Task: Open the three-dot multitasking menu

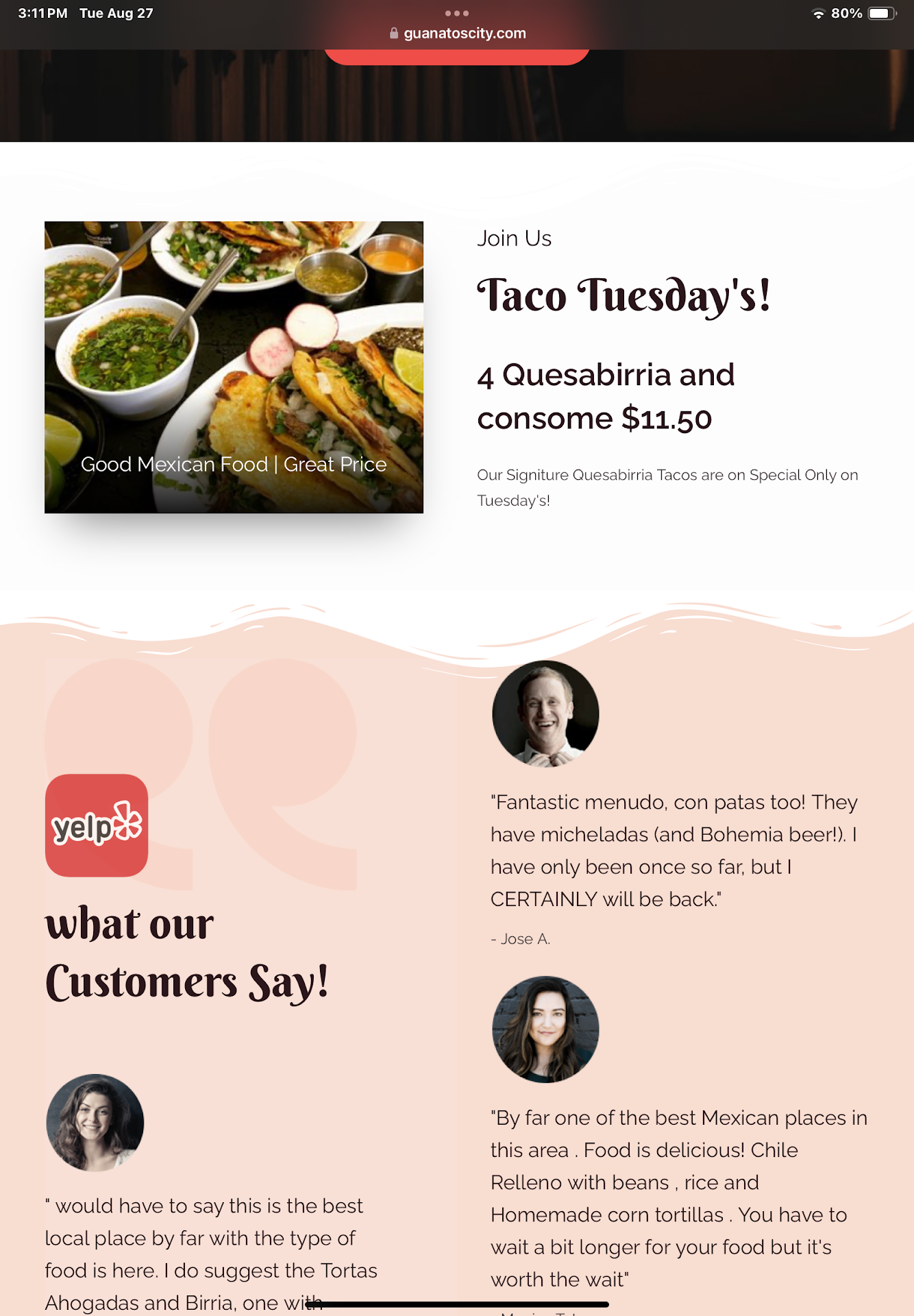Action: pos(456,13)
